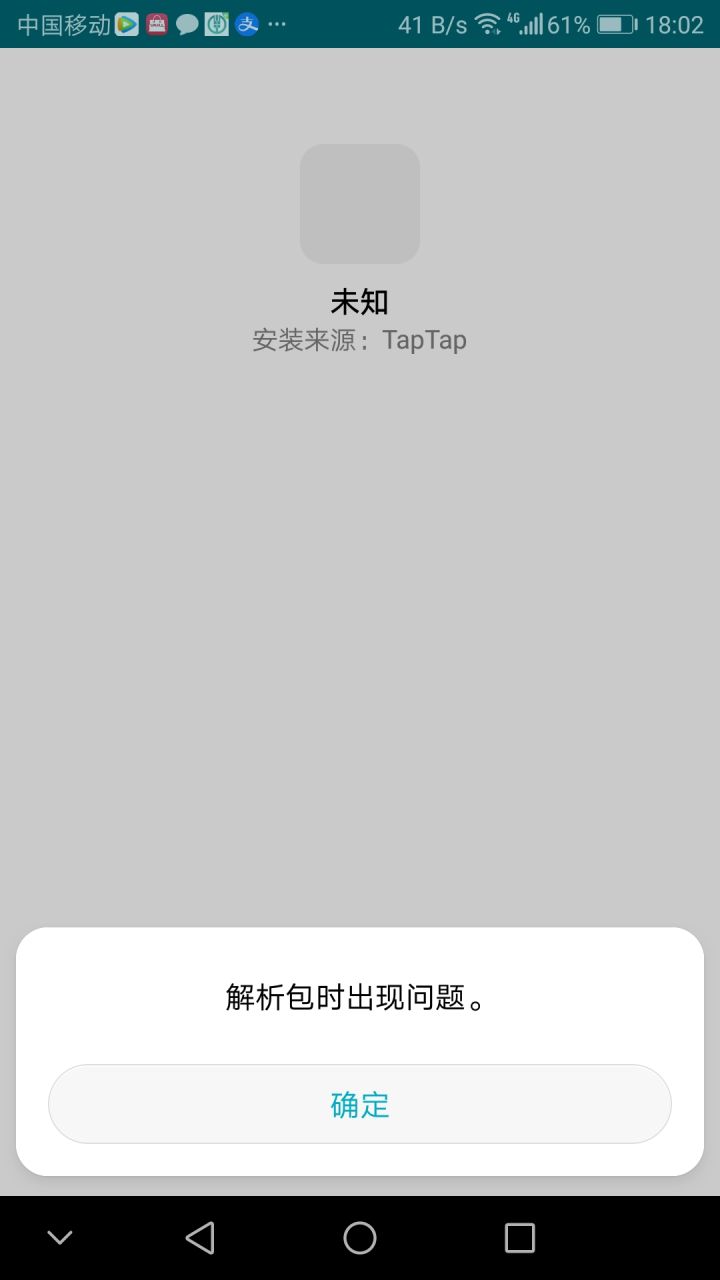
Task: Tap the notification overflow ellipsis
Action: 277,24
